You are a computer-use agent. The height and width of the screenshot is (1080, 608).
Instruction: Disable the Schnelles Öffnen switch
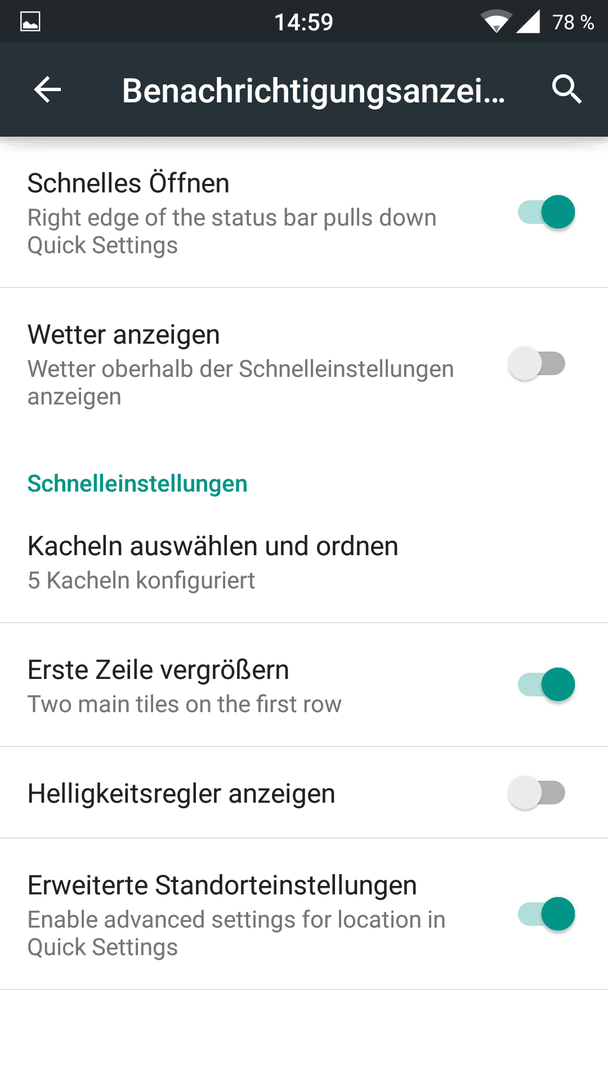[x=547, y=211]
